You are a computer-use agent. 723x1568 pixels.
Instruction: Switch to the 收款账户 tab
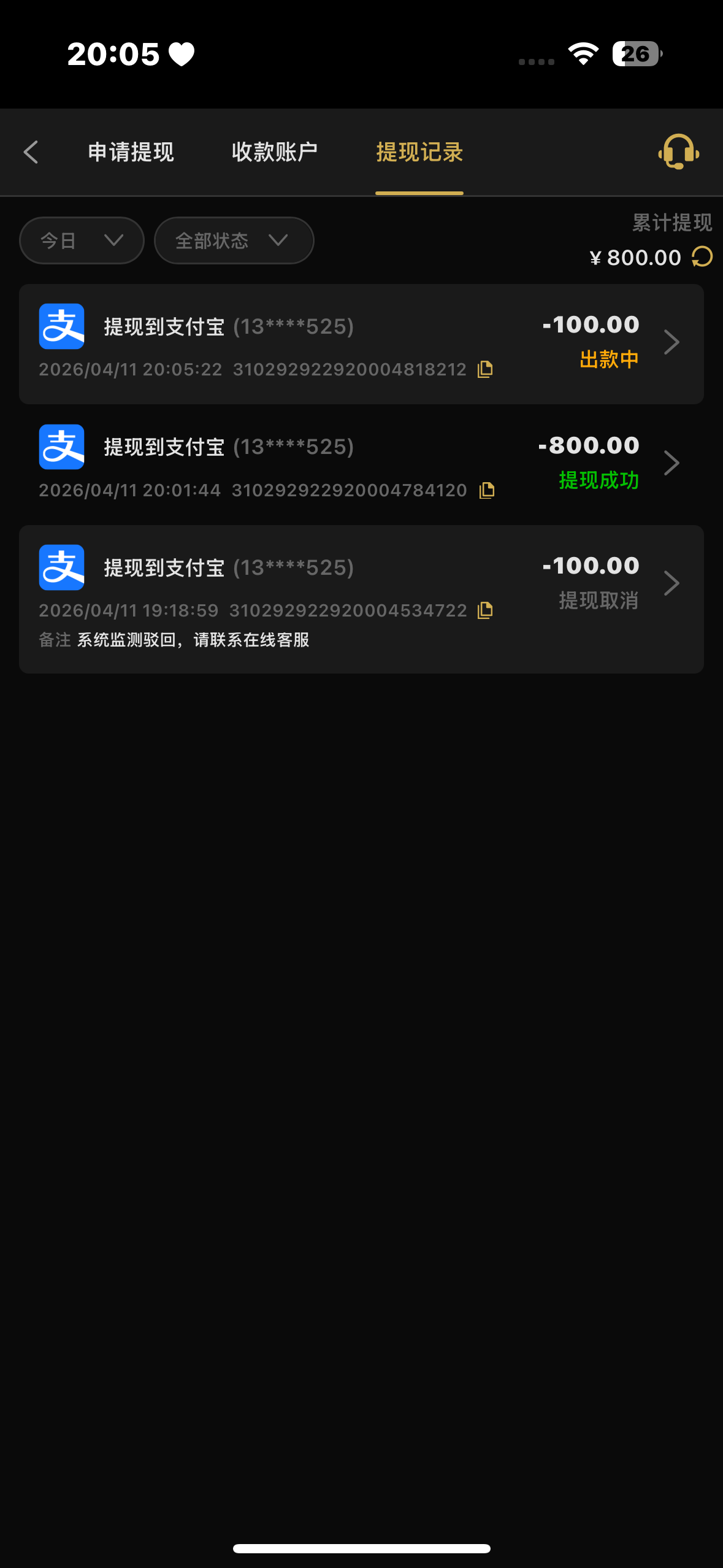tap(274, 152)
